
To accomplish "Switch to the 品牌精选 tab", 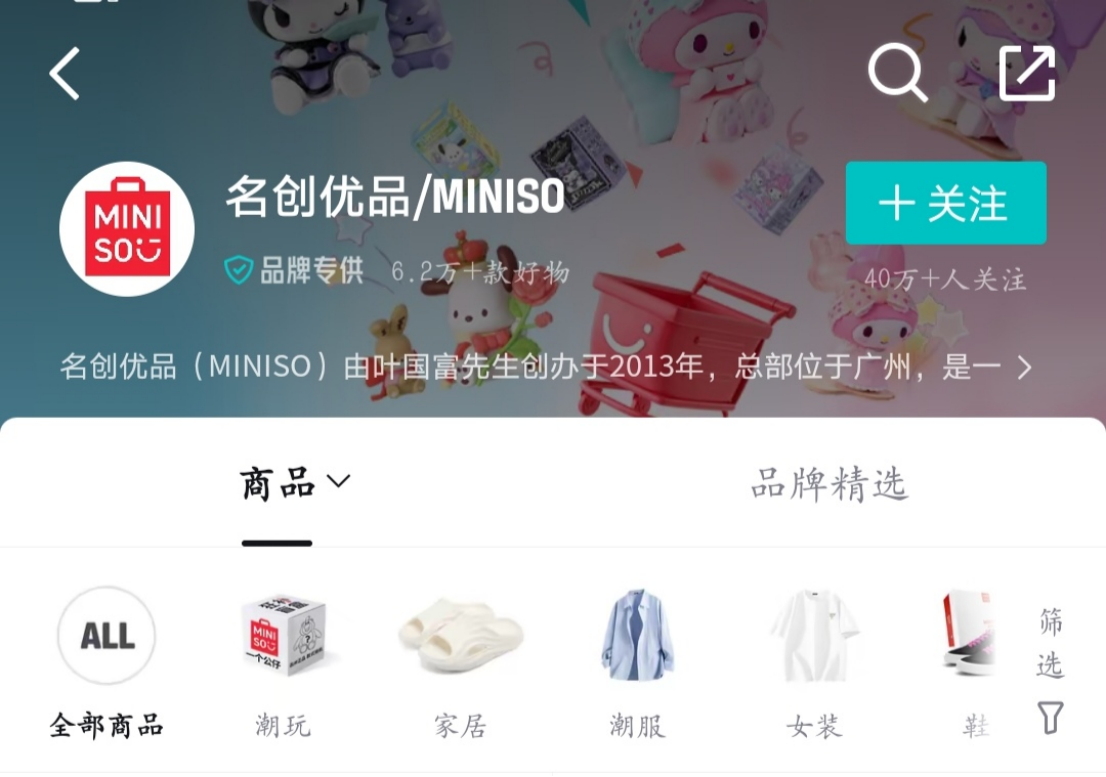I will 828,484.
